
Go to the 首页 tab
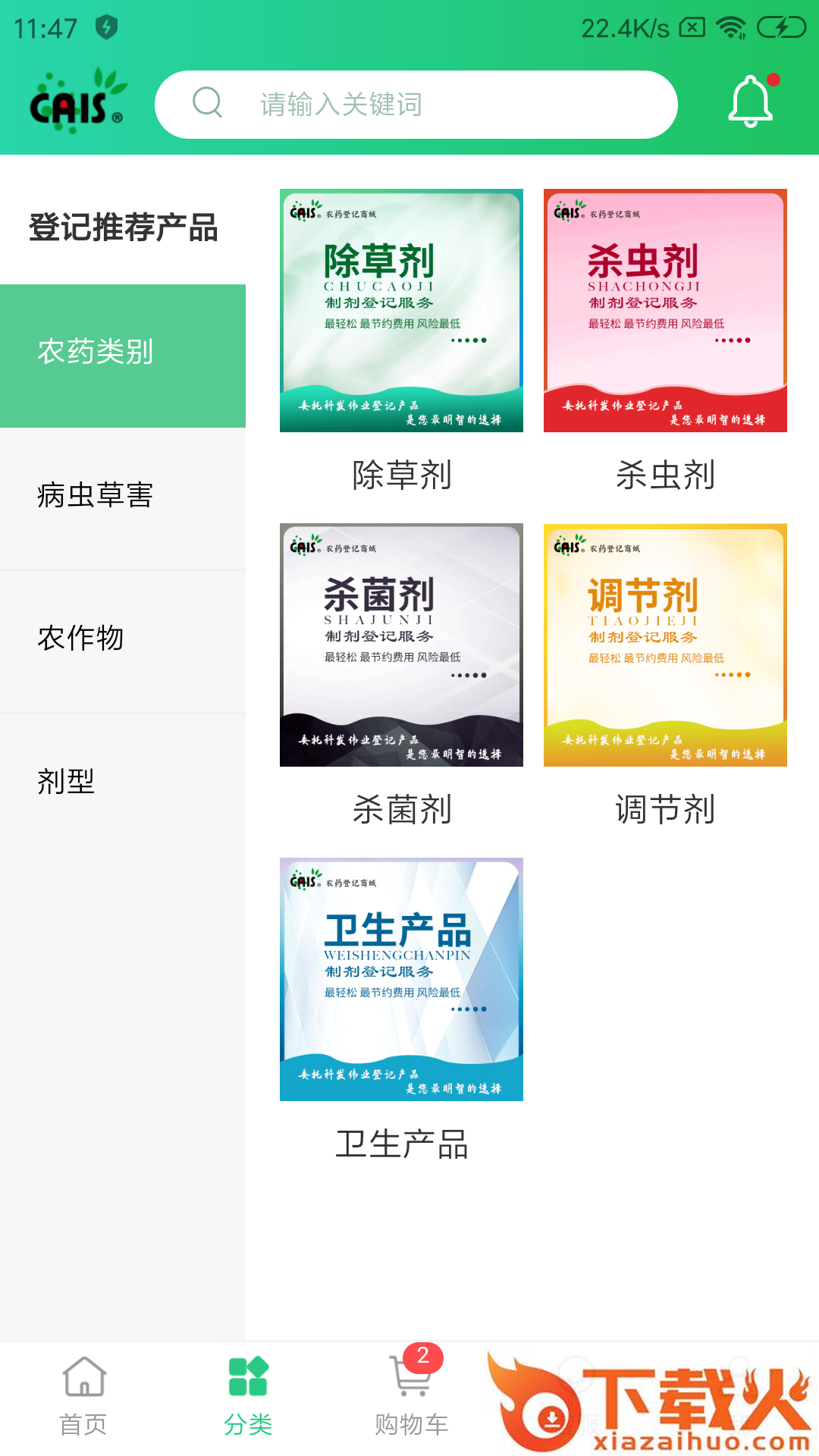click(83, 1396)
